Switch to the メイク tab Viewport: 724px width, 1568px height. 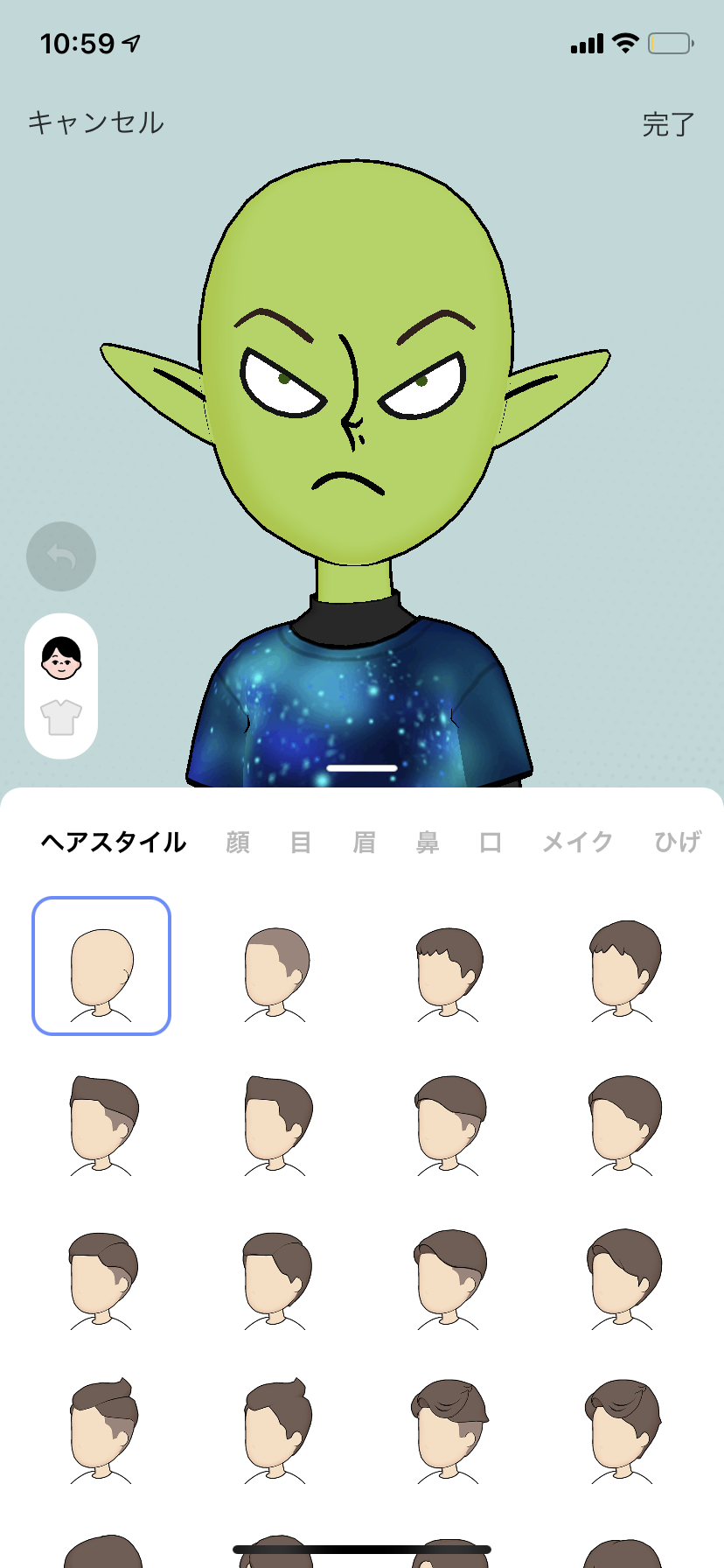point(577,842)
